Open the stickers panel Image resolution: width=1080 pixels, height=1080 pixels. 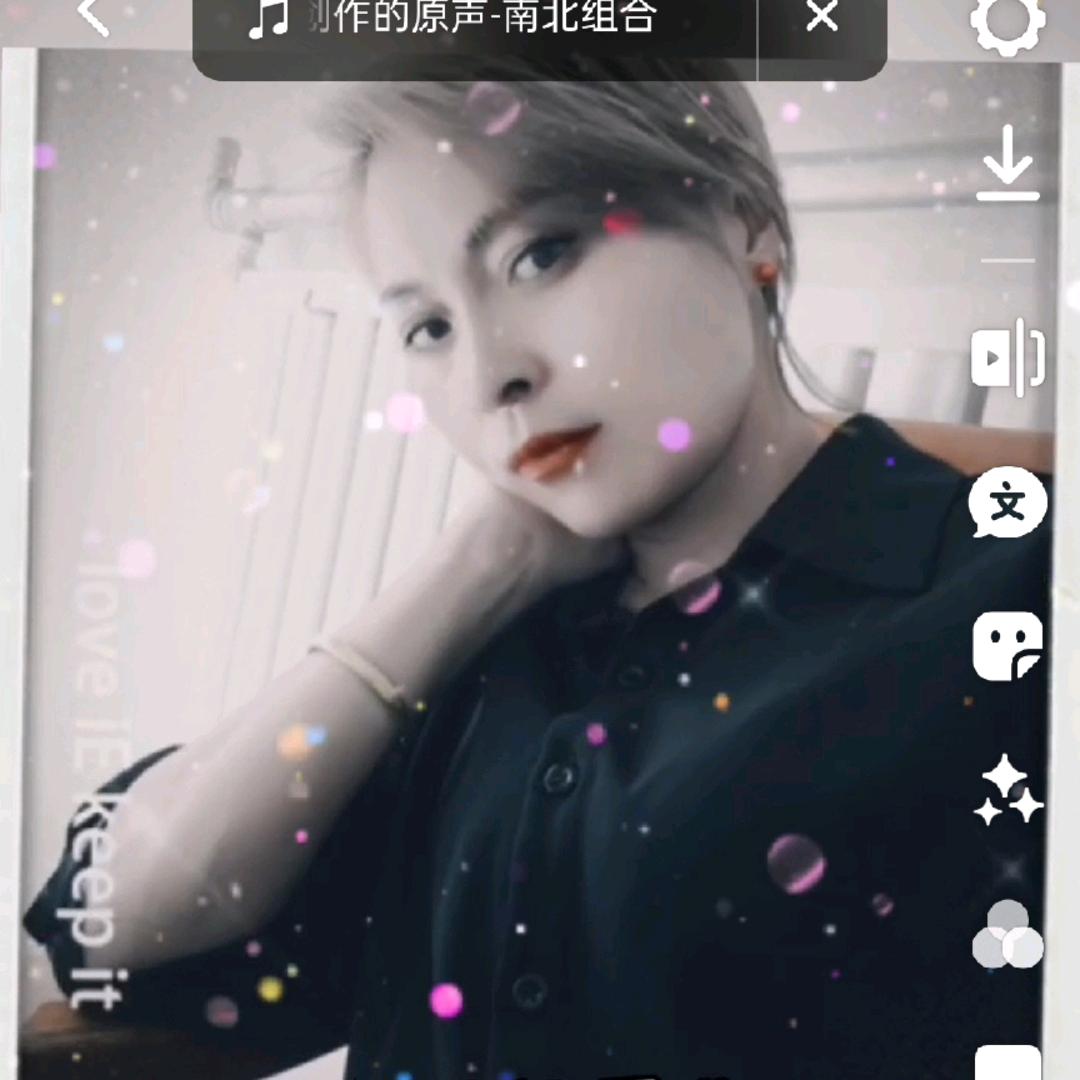click(1008, 646)
